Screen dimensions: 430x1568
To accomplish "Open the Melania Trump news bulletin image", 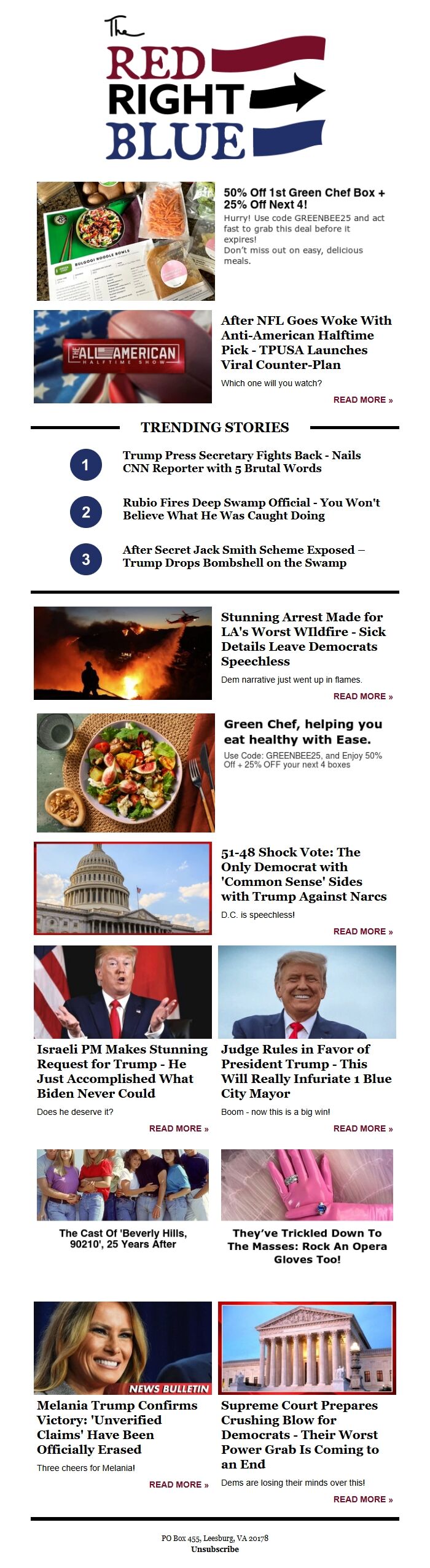I will 123,1348.
